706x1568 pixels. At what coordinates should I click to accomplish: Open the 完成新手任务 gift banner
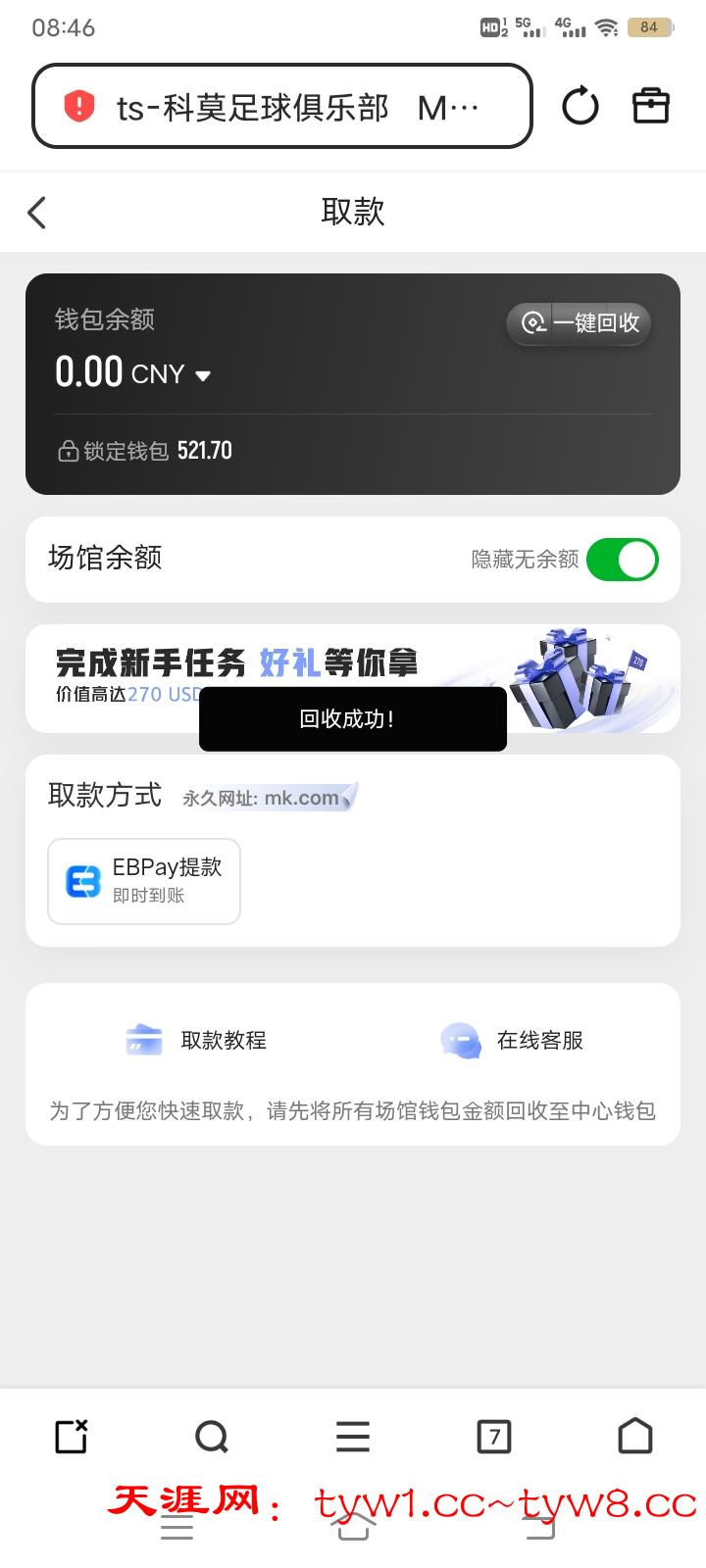point(353,666)
